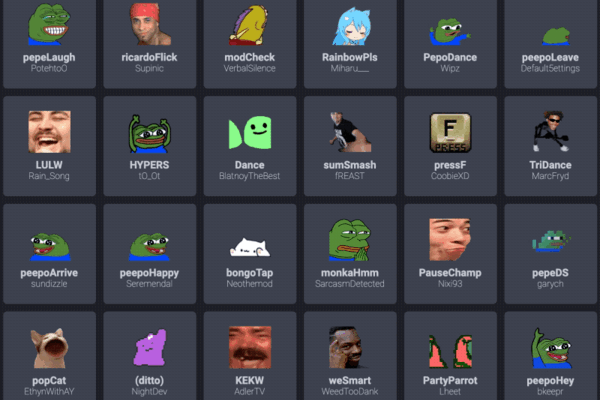Open the peepoArrive emote
The width and height of the screenshot is (600, 400).
tap(50, 252)
